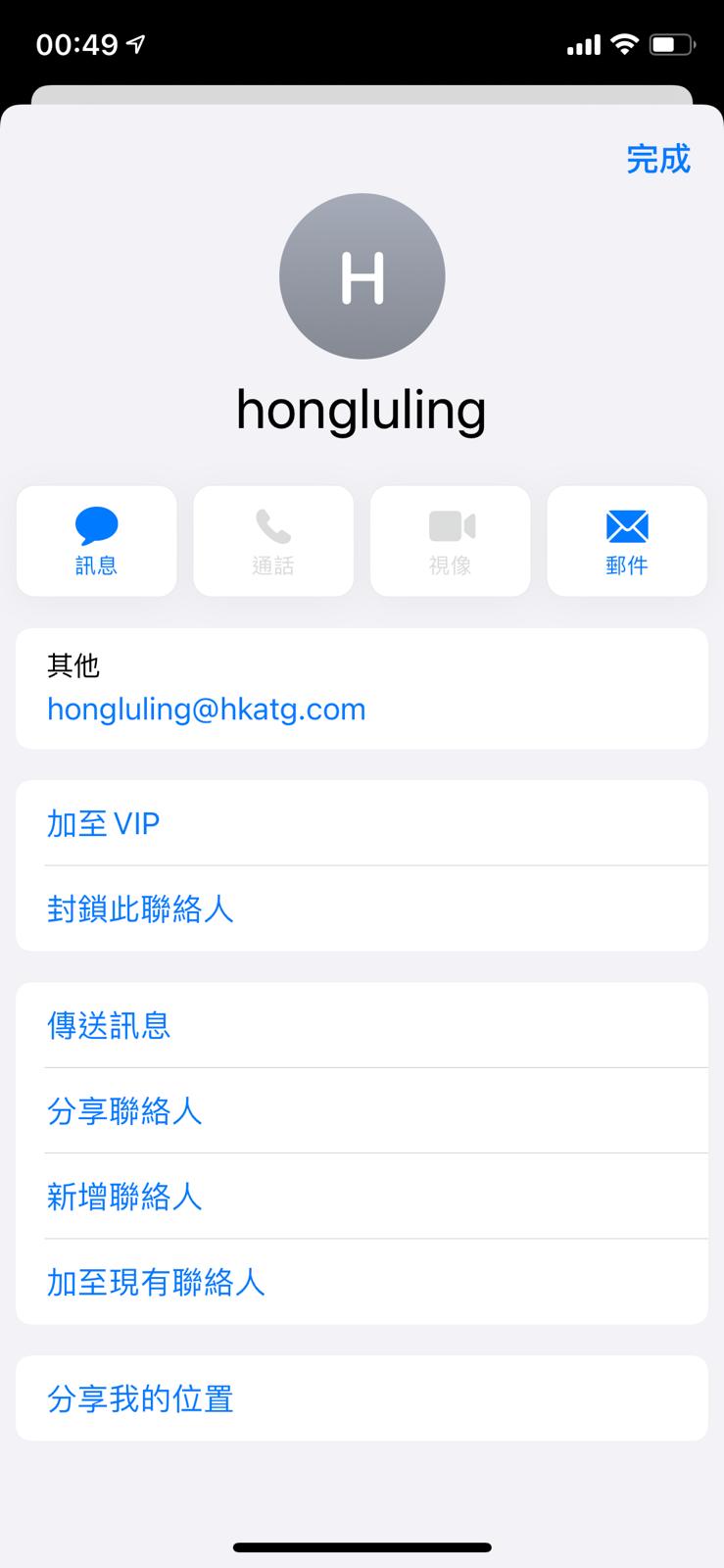Open 分享聯絡人
724x1568 pixels.
124,1110
